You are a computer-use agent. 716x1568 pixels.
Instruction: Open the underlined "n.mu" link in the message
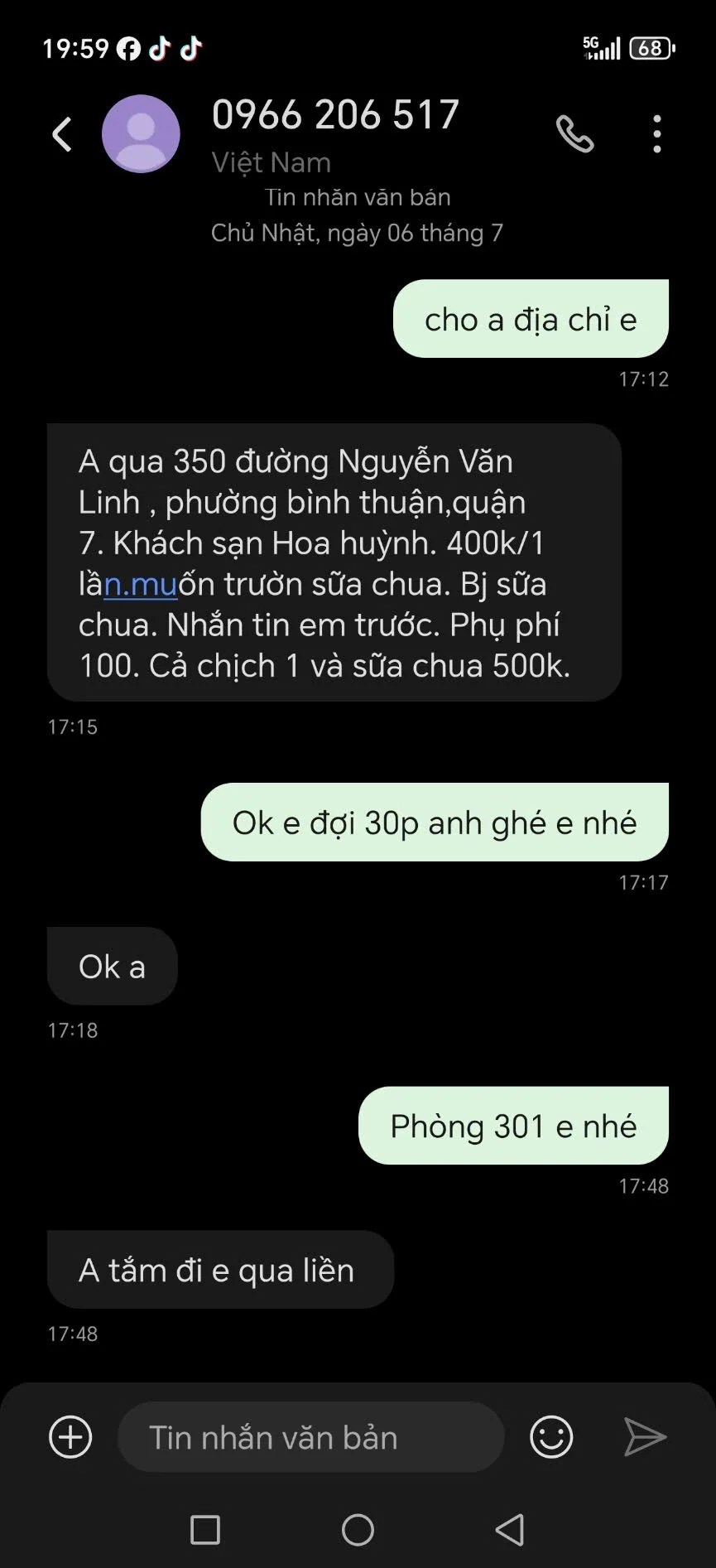(x=141, y=585)
